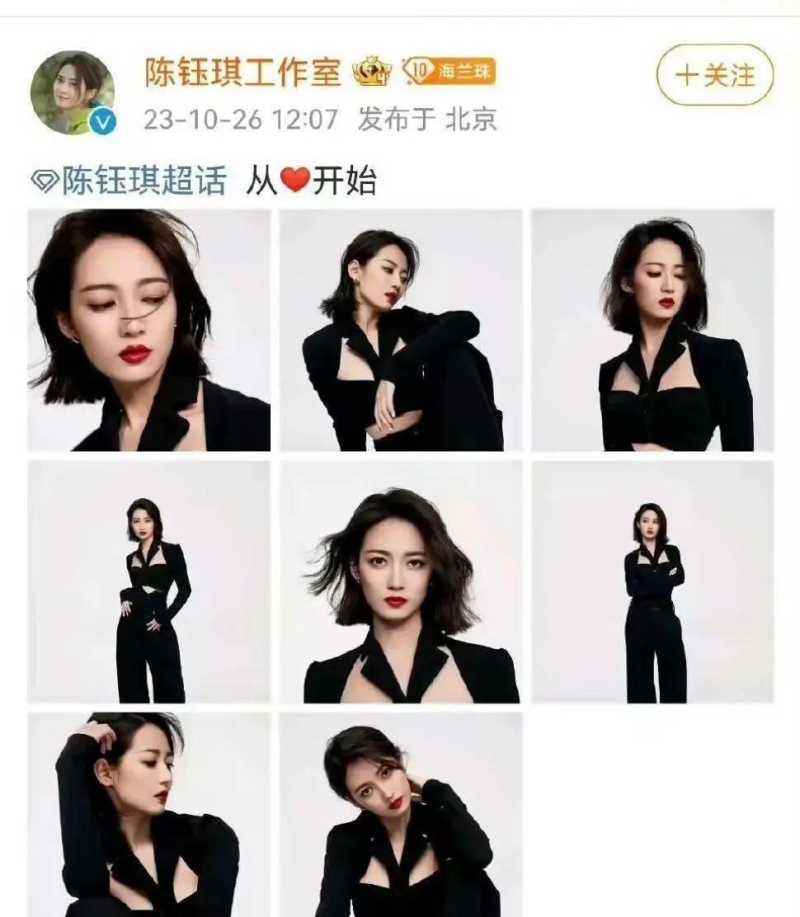Tap the 陈钰琪工作室 username
The height and width of the screenshot is (917, 800).
point(244,72)
